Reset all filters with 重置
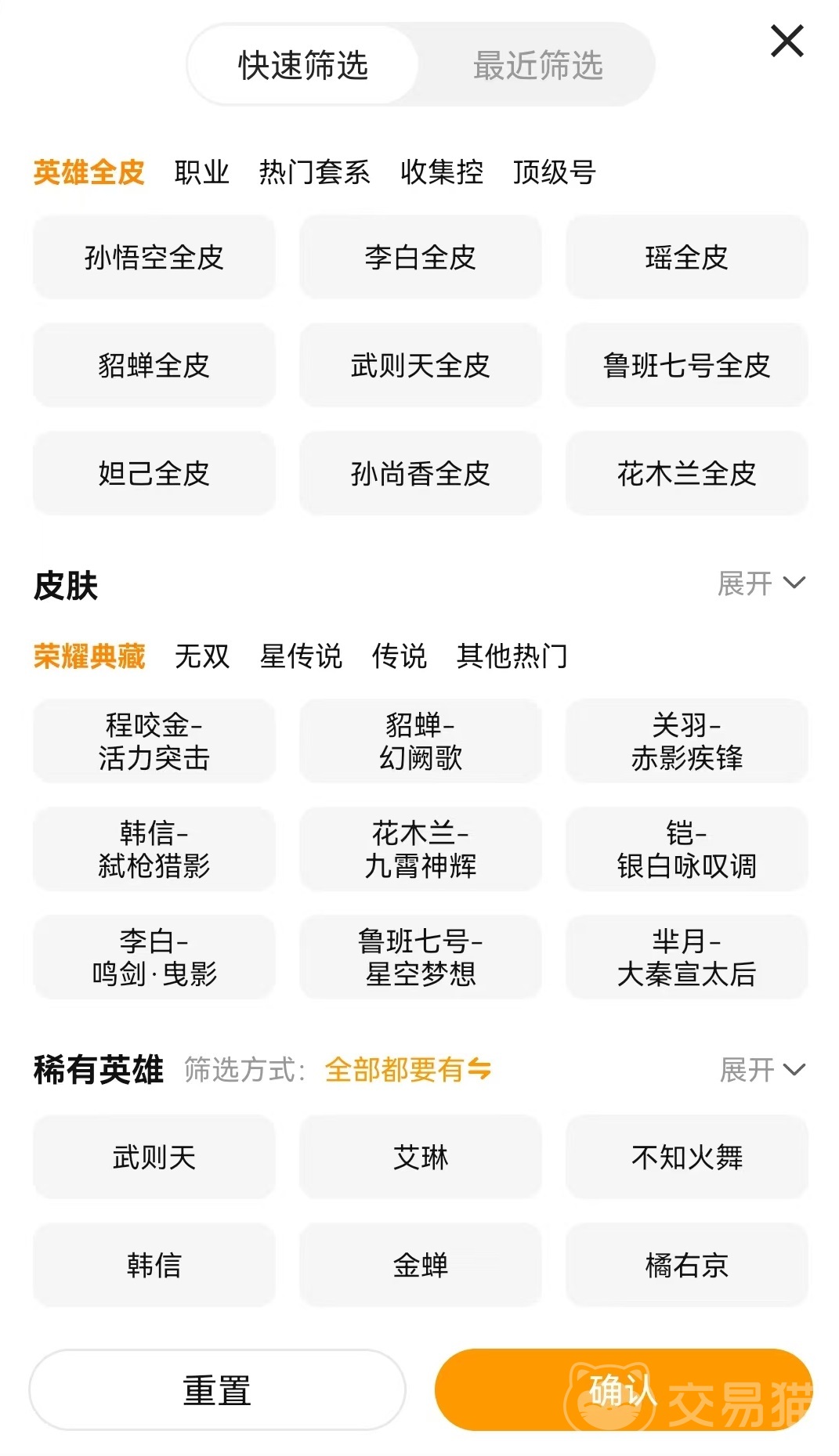 [x=217, y=1390]
